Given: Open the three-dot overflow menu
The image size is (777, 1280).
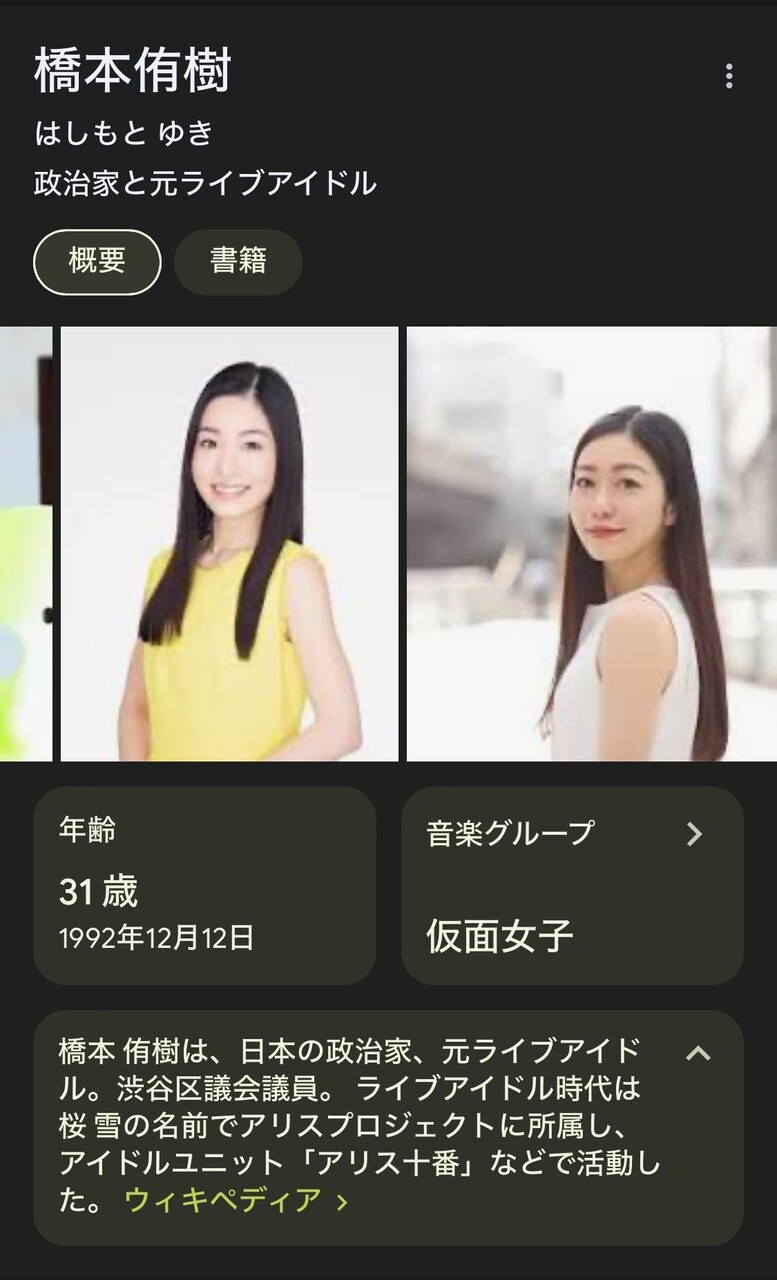Looking at the screenshot, I should point(729,76).
